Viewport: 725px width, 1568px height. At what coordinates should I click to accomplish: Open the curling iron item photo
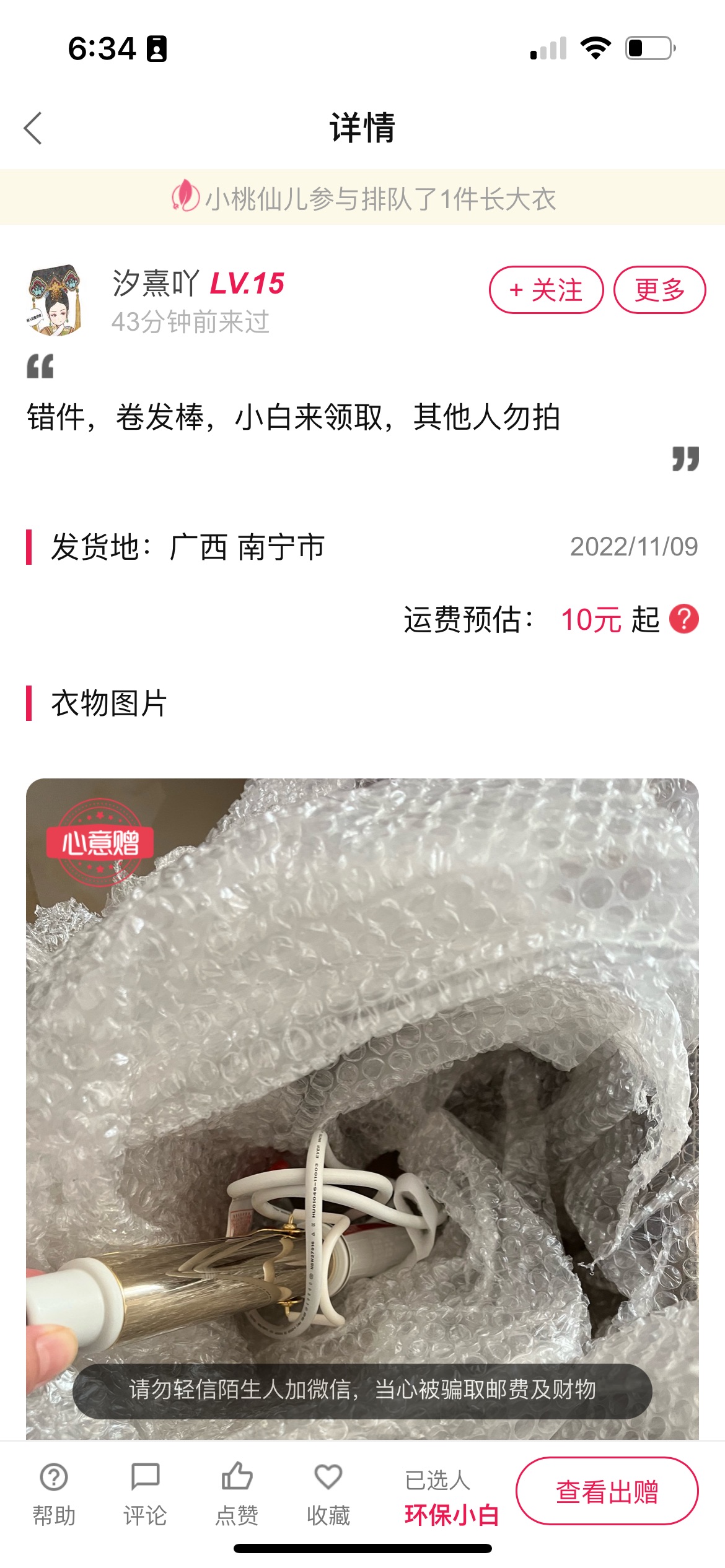click(x=362, y=1108)
